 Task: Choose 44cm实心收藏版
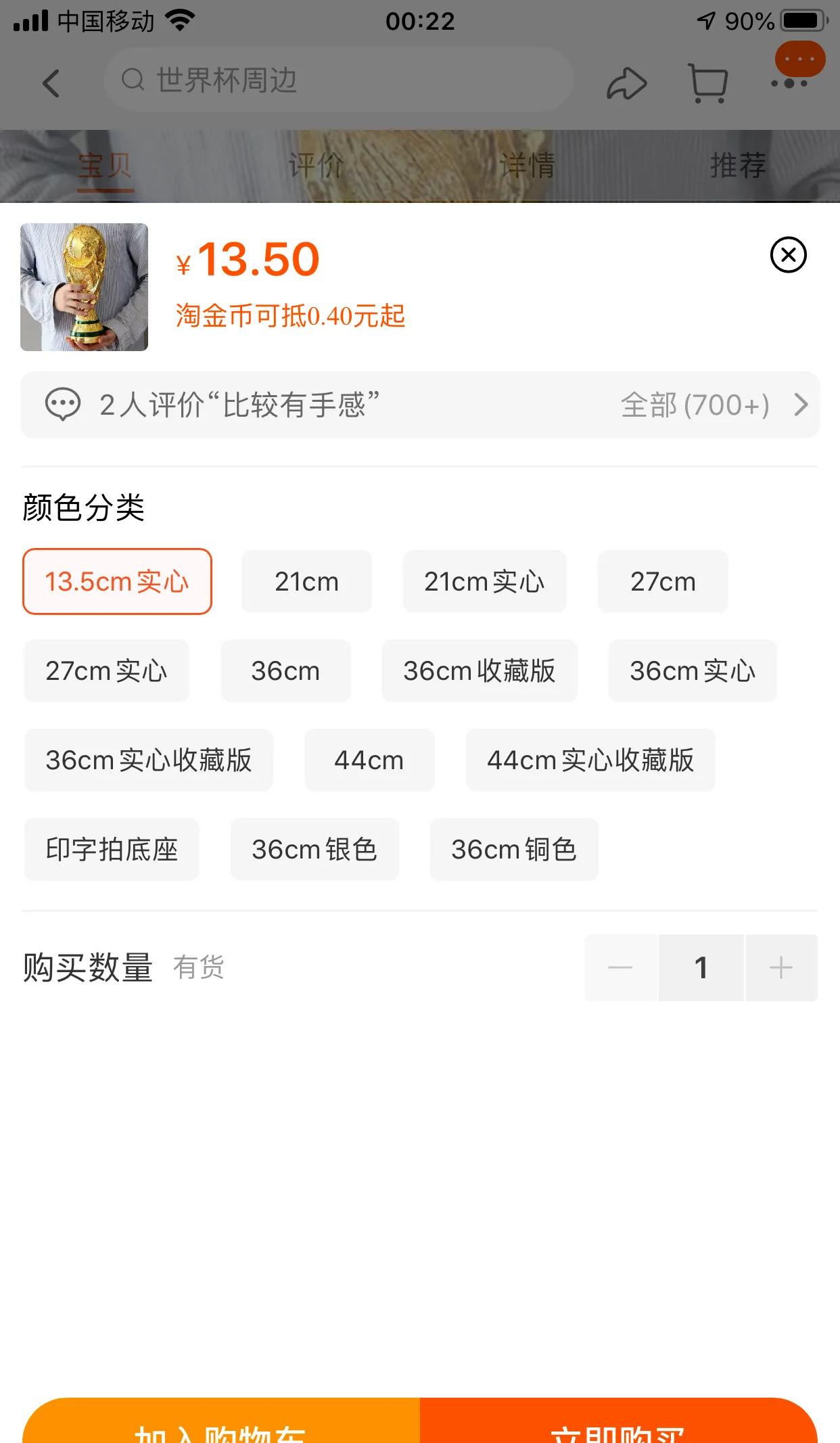coord(590,760)
